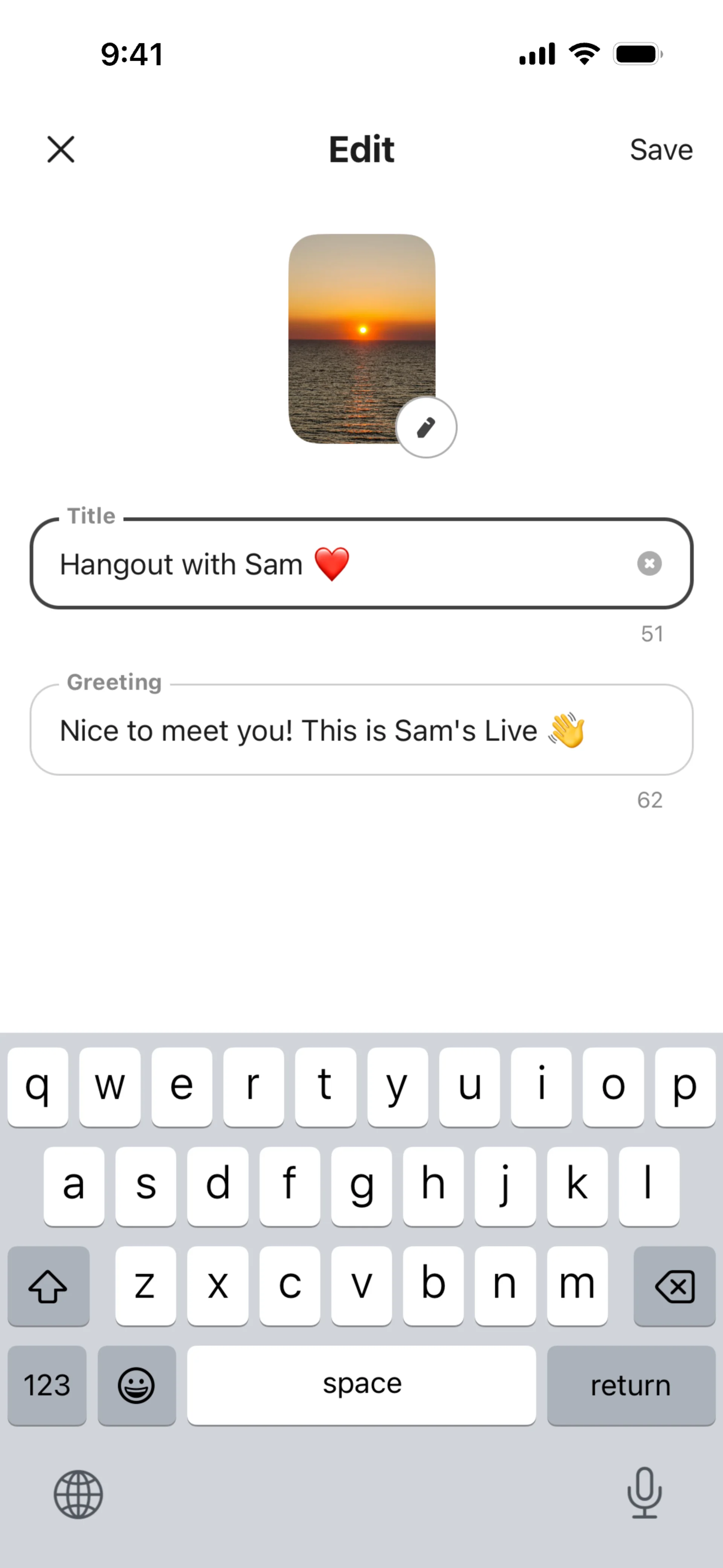Open the emoji keyboard
Viewport: 723px width, 1568px height.
pos(136,1385)
